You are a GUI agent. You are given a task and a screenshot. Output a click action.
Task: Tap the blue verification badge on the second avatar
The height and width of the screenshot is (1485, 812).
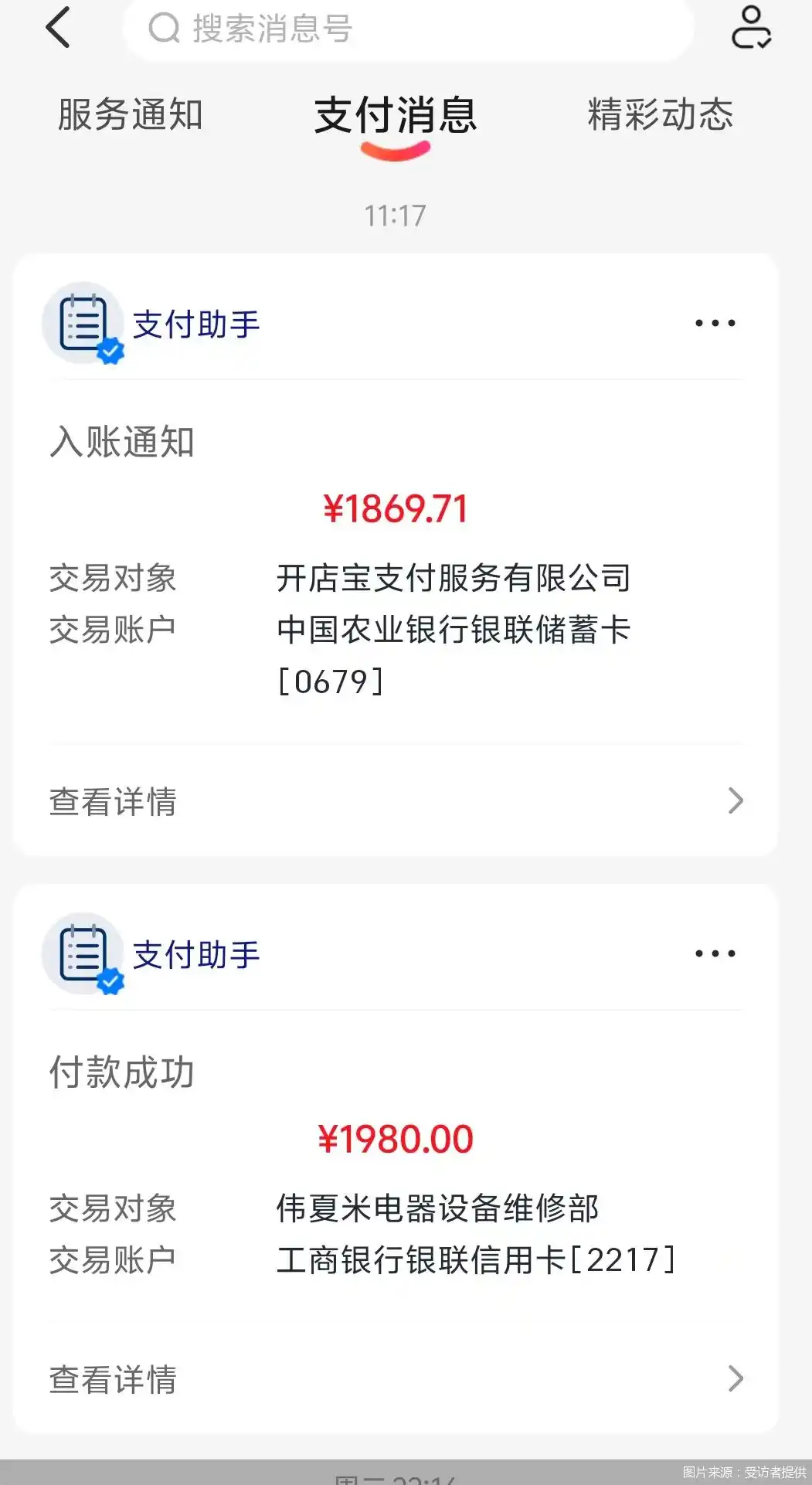pyautogui.click(x=112, y=982)
